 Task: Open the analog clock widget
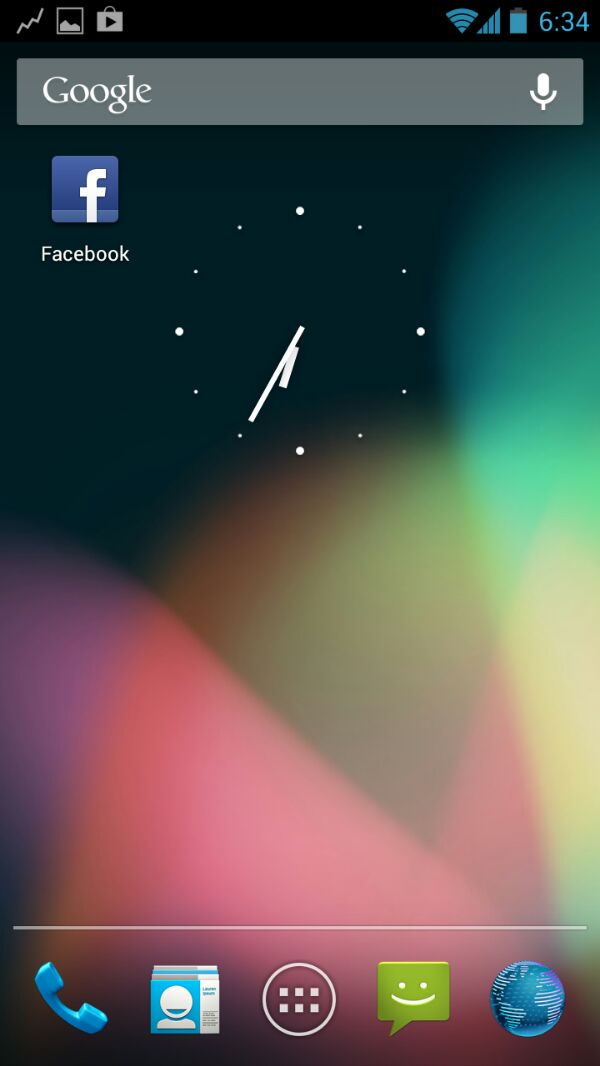tap(299, 331)
